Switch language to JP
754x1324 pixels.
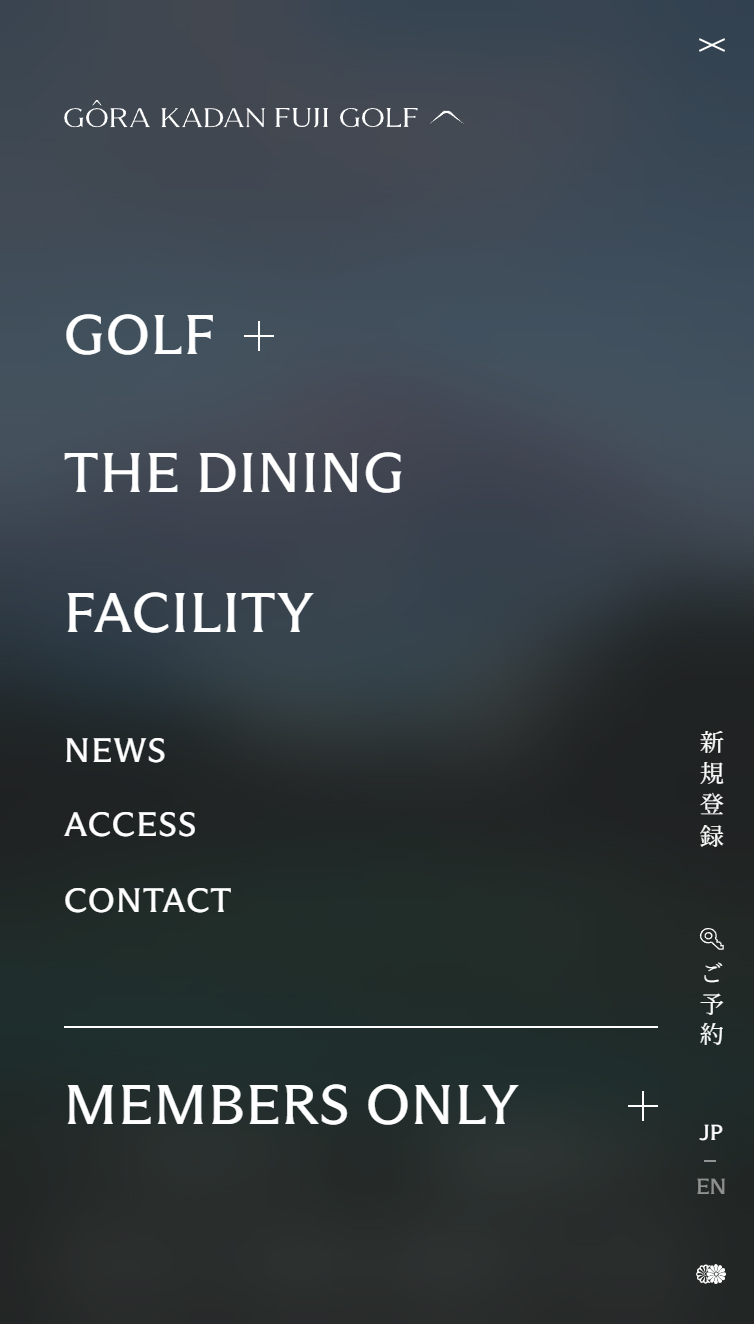tap(711, 1133)
